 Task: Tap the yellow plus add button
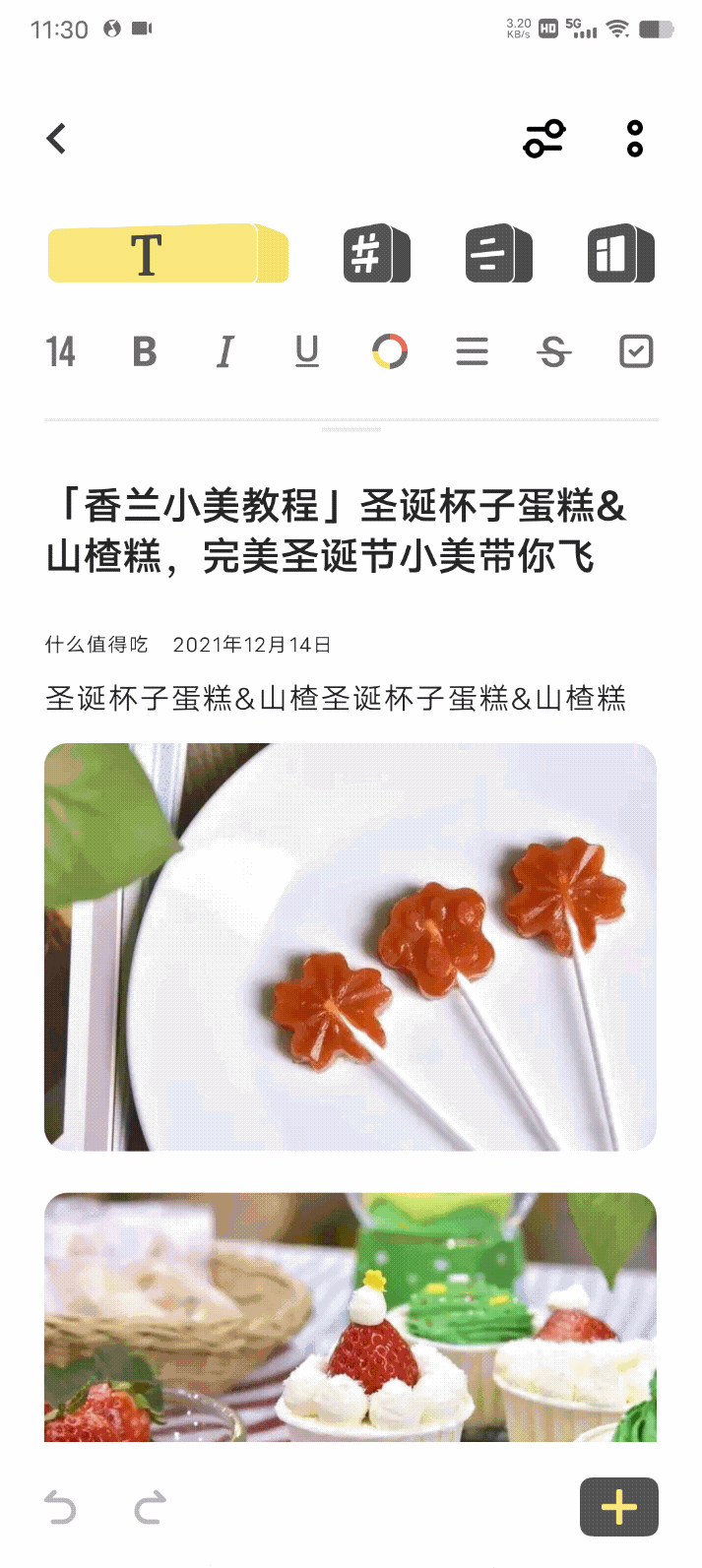[x=618, y=1507]
